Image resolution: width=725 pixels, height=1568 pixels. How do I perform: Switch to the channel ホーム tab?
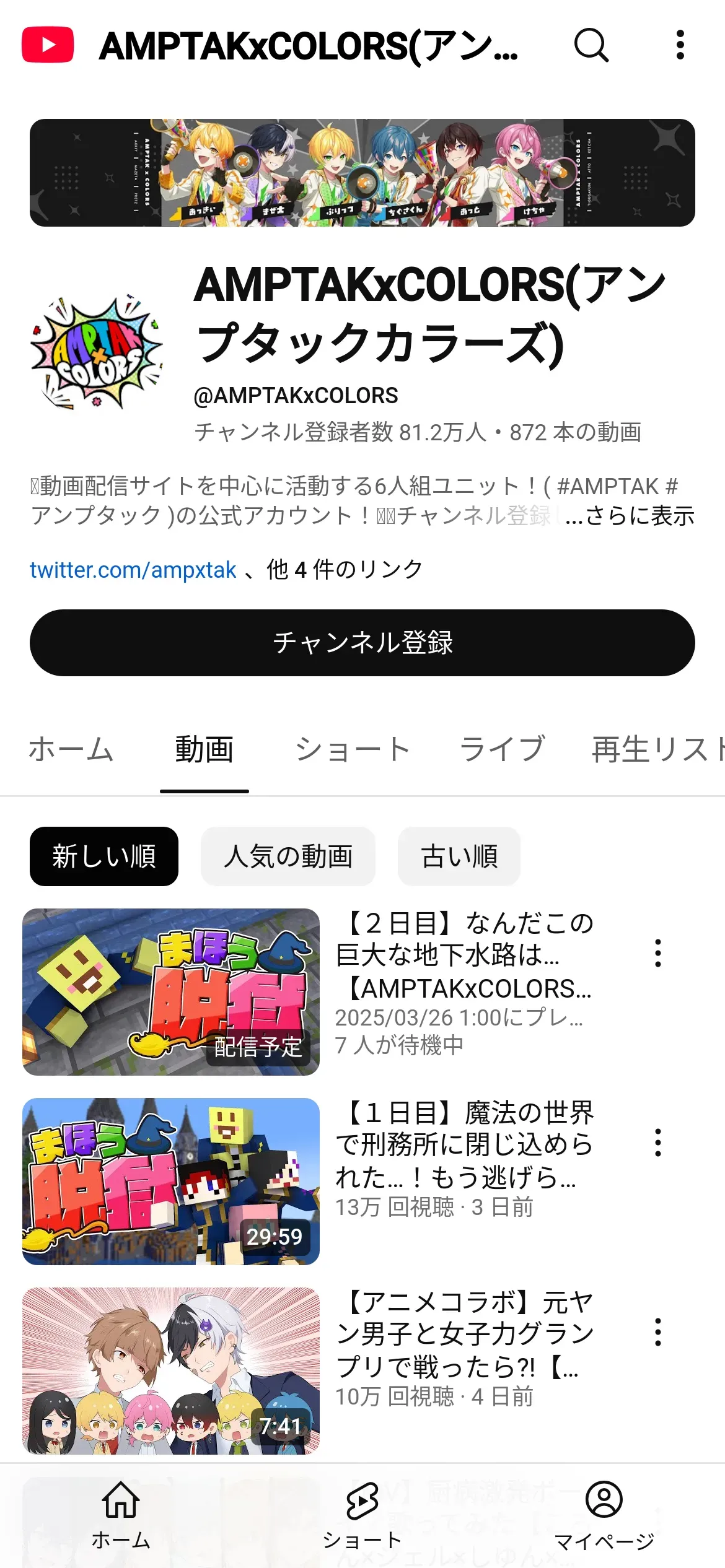[x=71, y=749]
